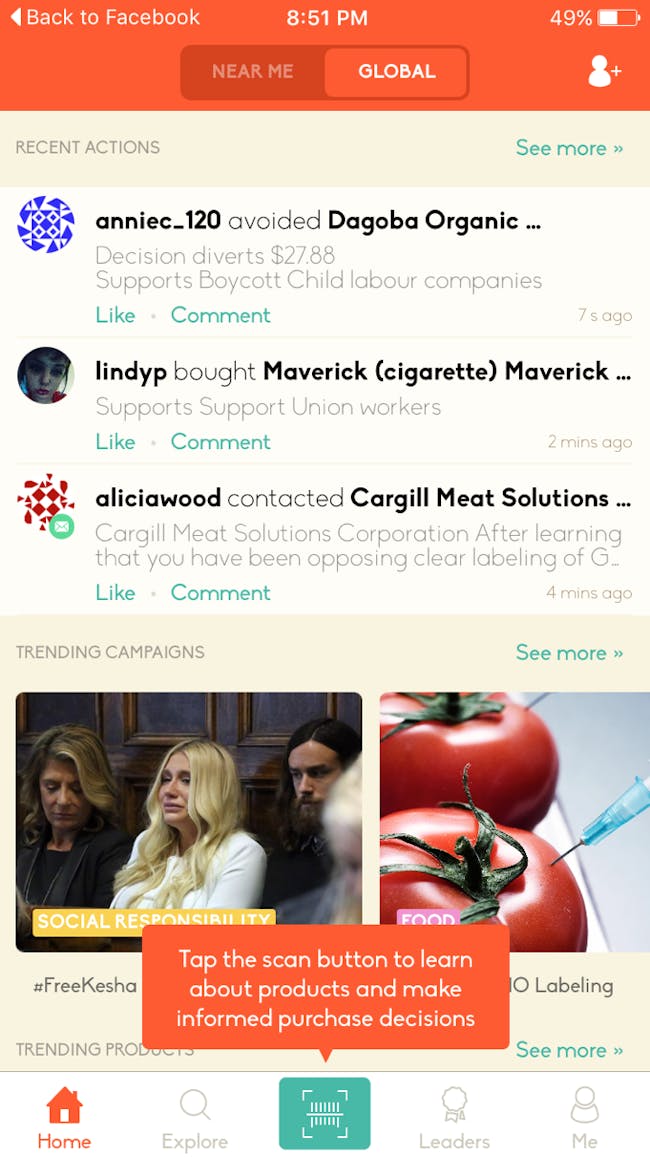Screen dimensions: 650x1157
Task: Open the add friend icon
Action: click(x=604, y=72)
